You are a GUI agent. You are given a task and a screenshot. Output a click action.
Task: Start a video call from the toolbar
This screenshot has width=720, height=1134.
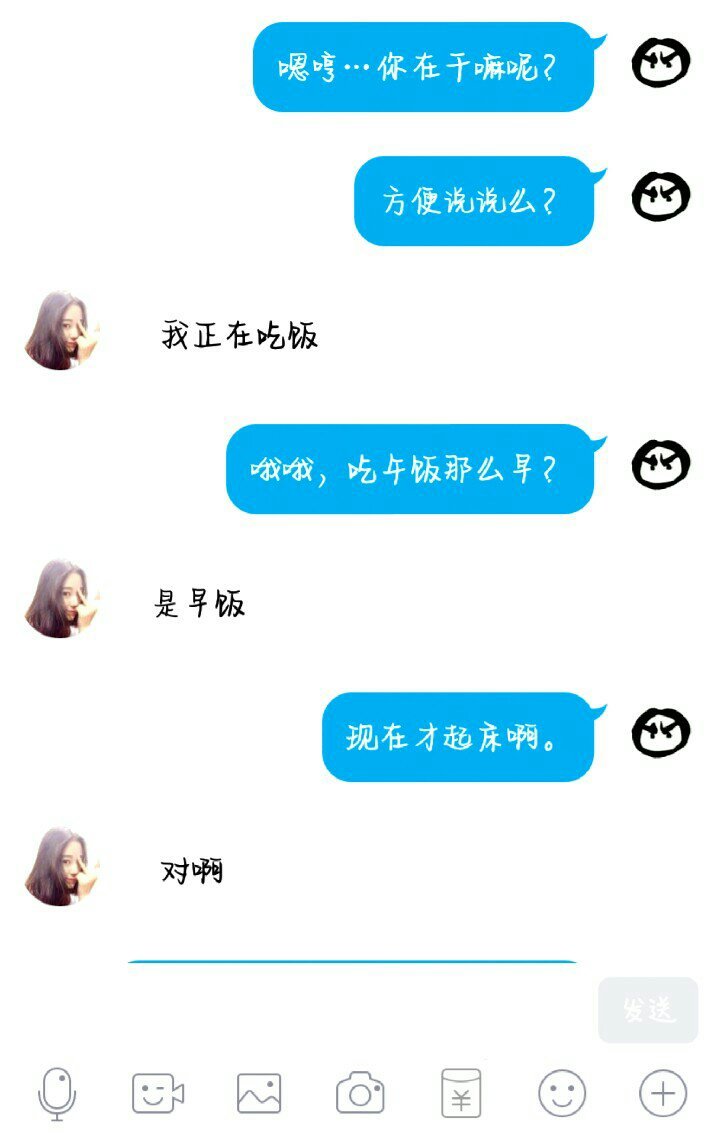click(x=158, y=1093)
